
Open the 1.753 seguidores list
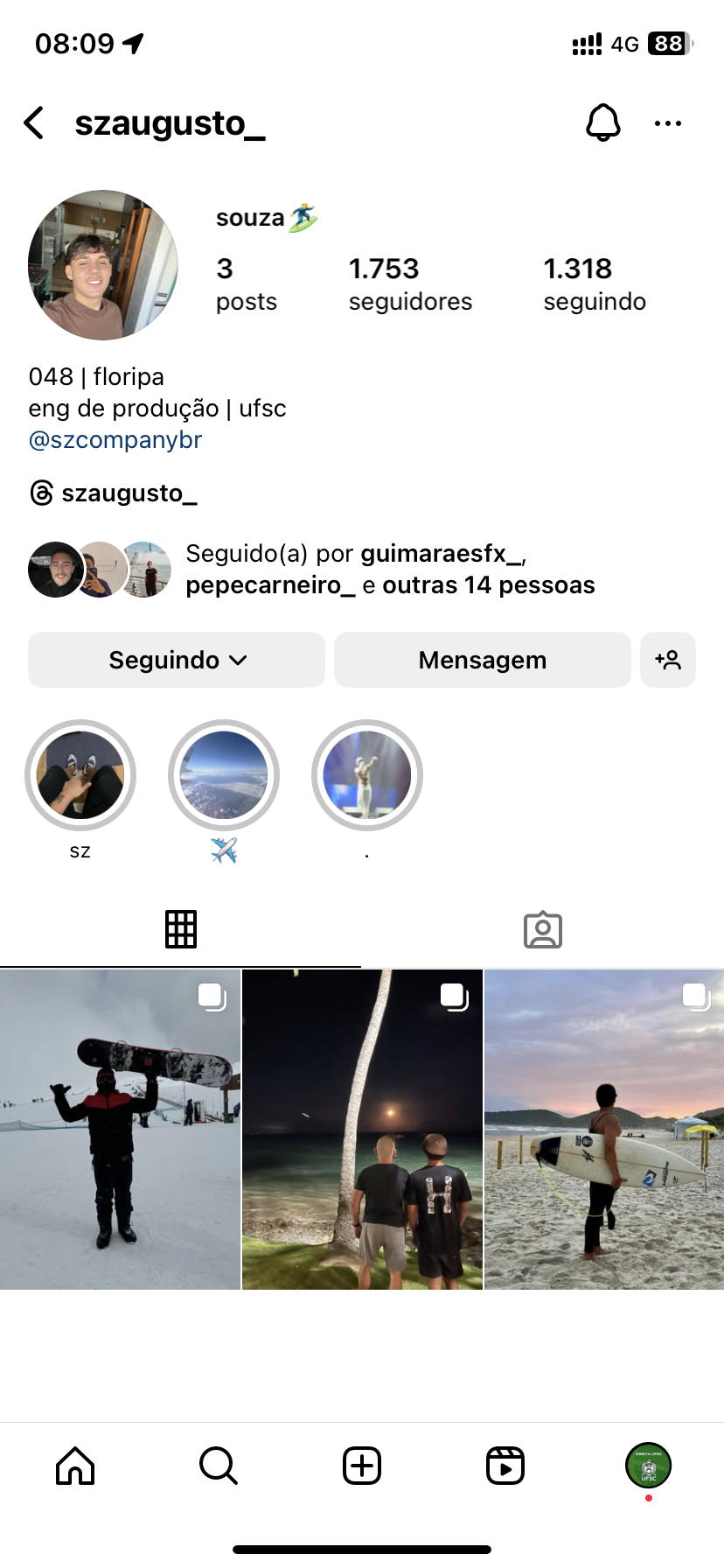click(409, 283)
